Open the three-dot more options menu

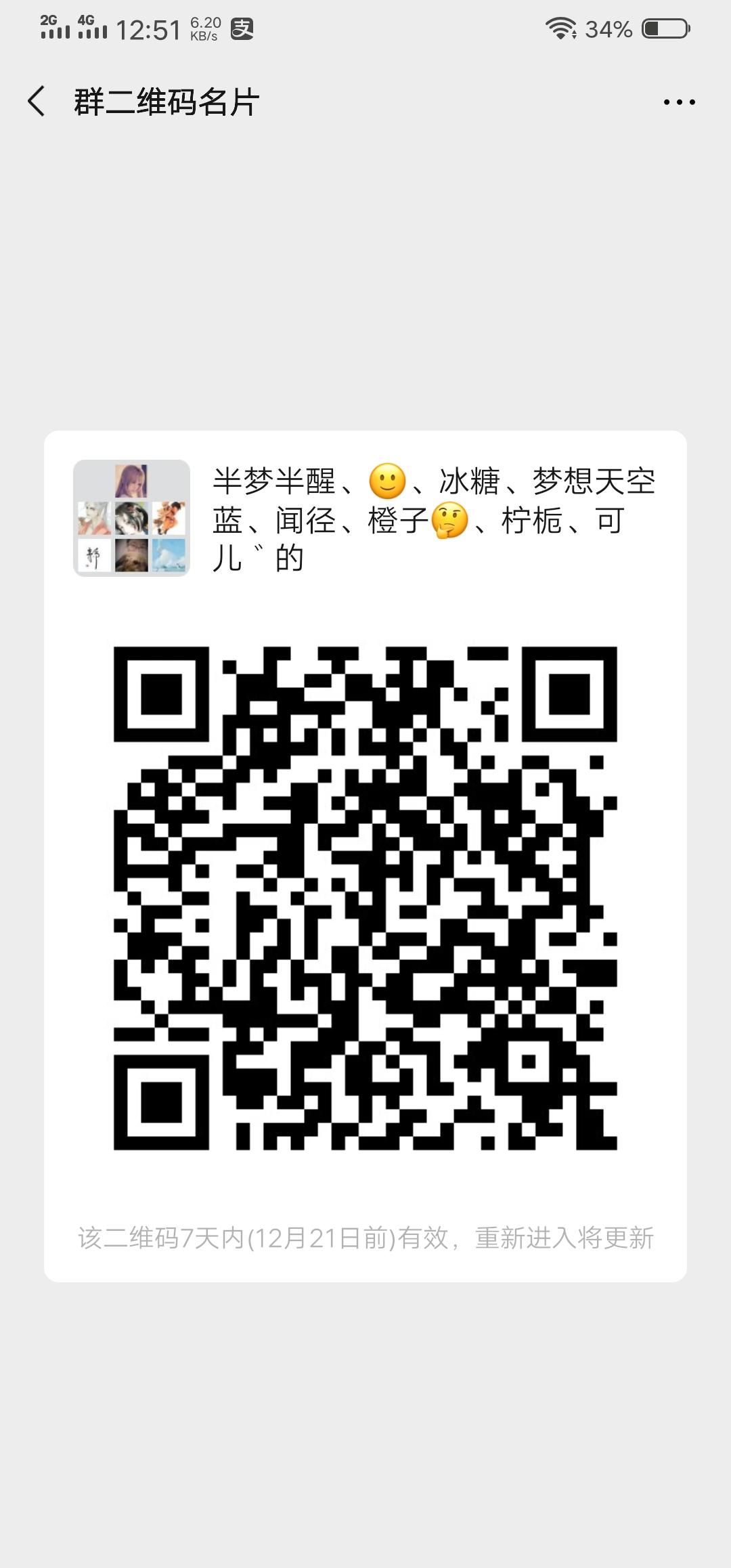point(679,102)
